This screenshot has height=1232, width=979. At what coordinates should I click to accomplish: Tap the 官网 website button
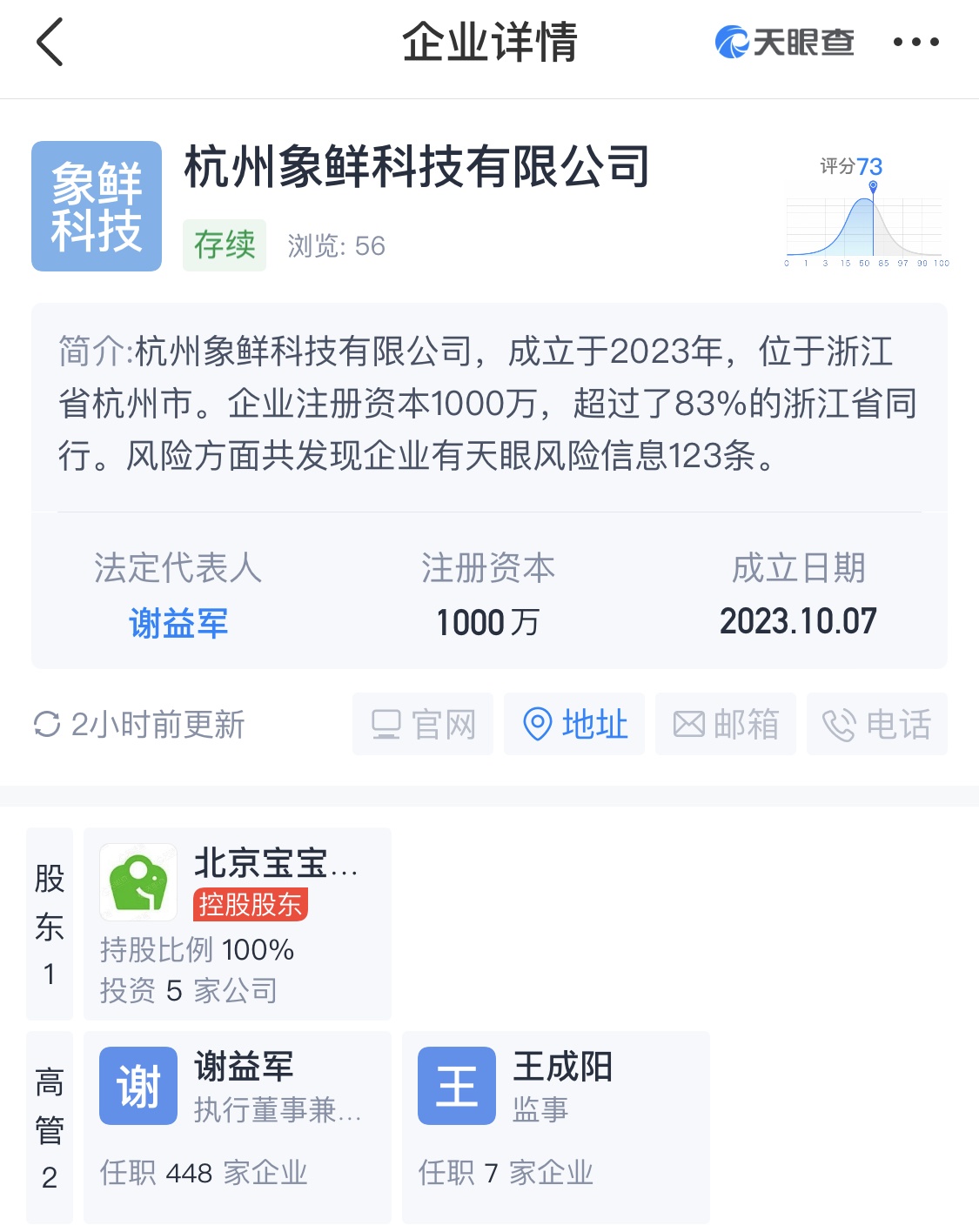[423, 724]
